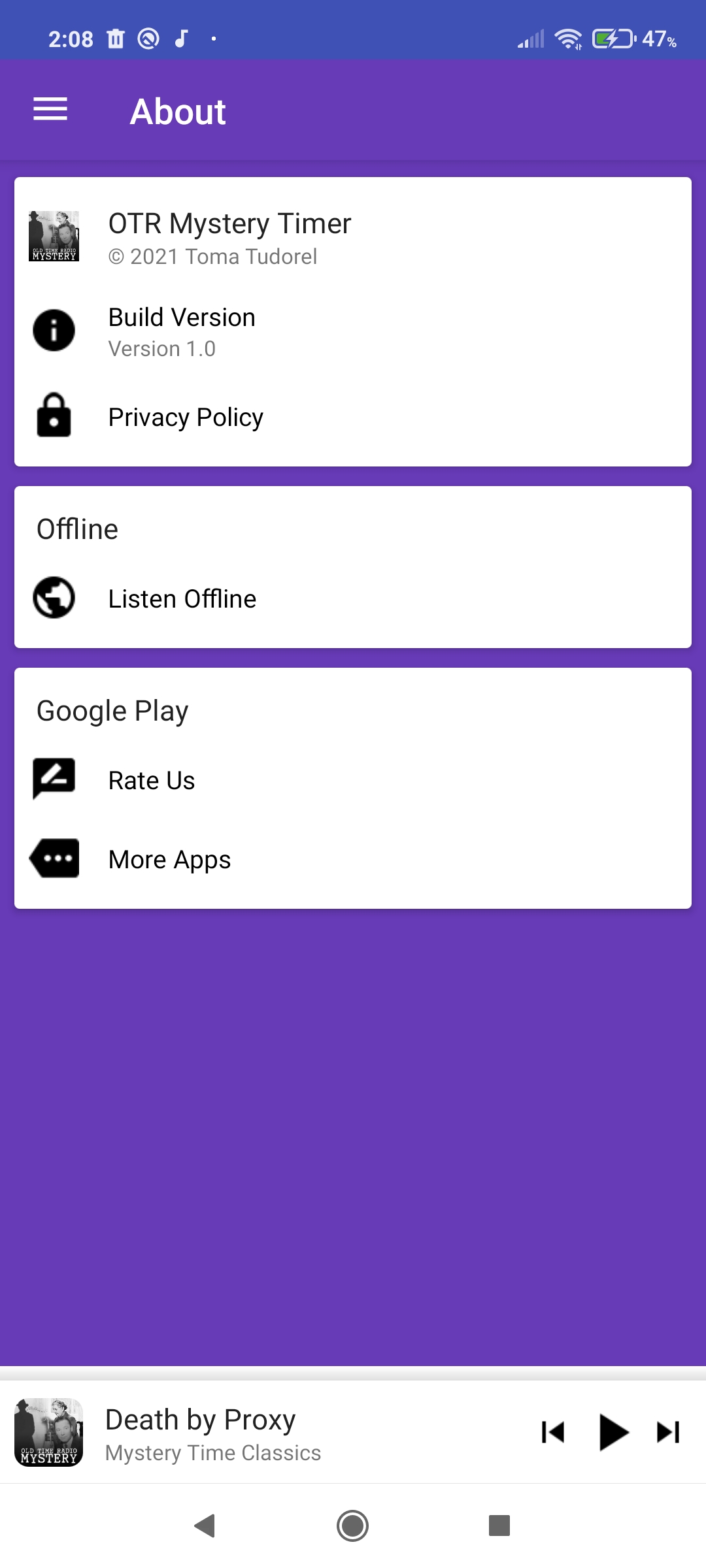Open the hamburger navigation drawer

(x=50, y=109)
